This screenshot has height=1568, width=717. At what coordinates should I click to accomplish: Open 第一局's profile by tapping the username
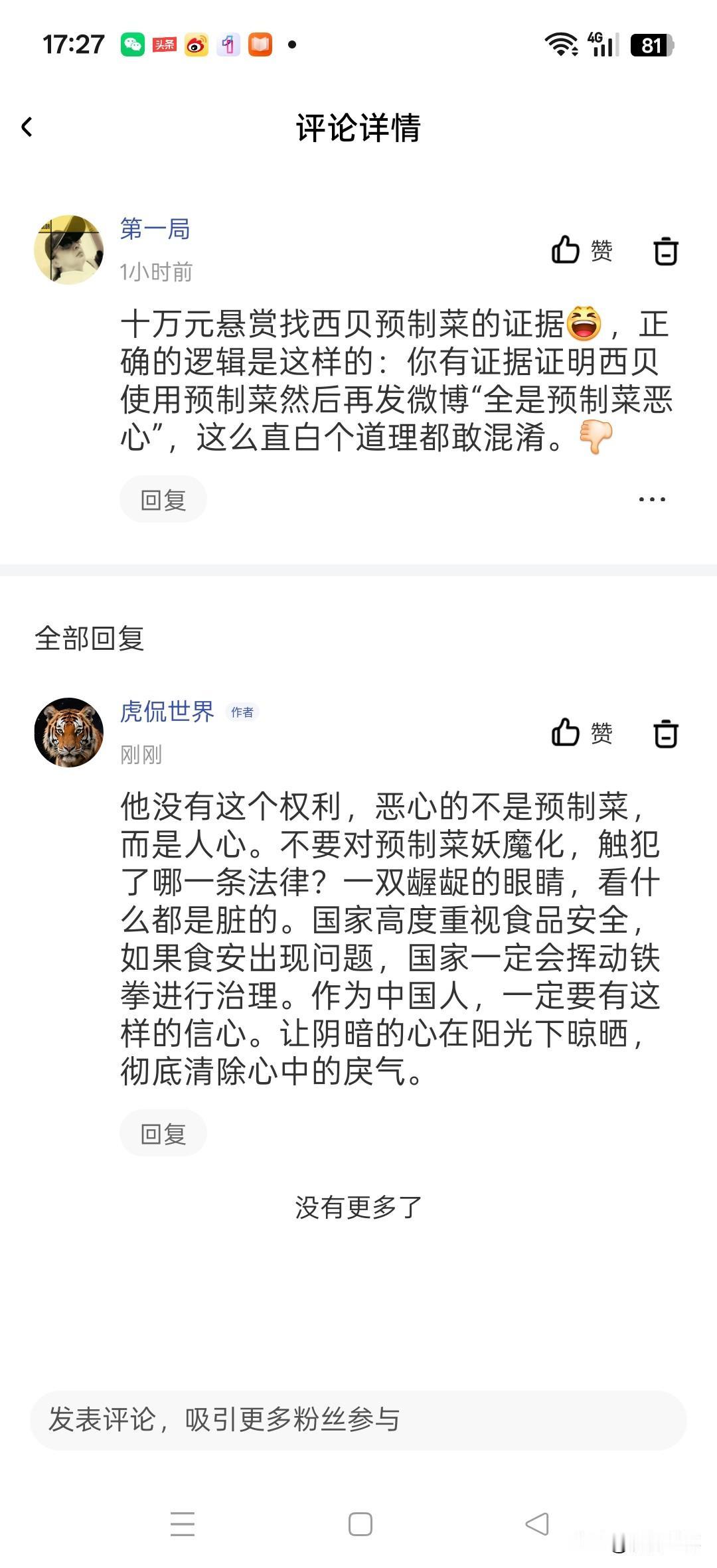click(154, 229)
